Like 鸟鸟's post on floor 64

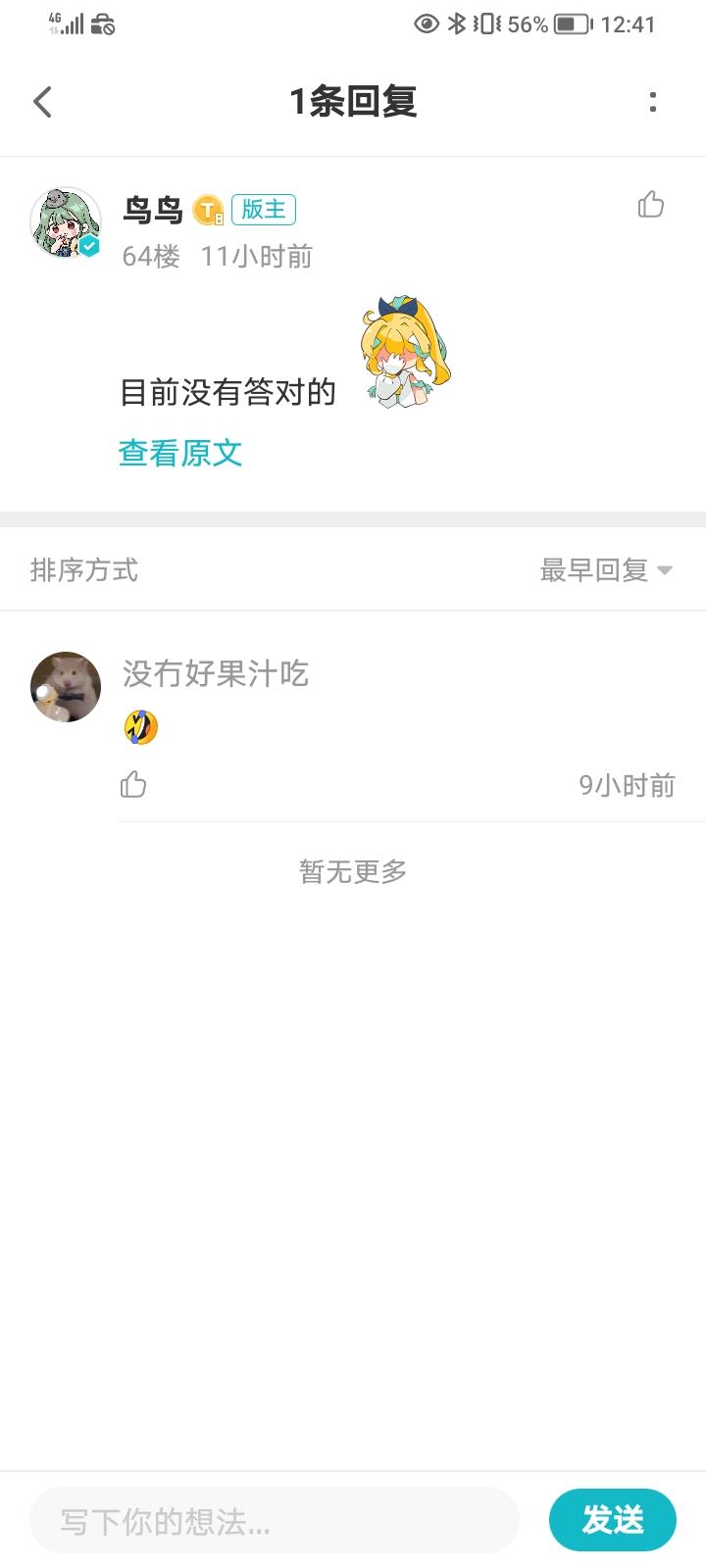coord(651,205)
